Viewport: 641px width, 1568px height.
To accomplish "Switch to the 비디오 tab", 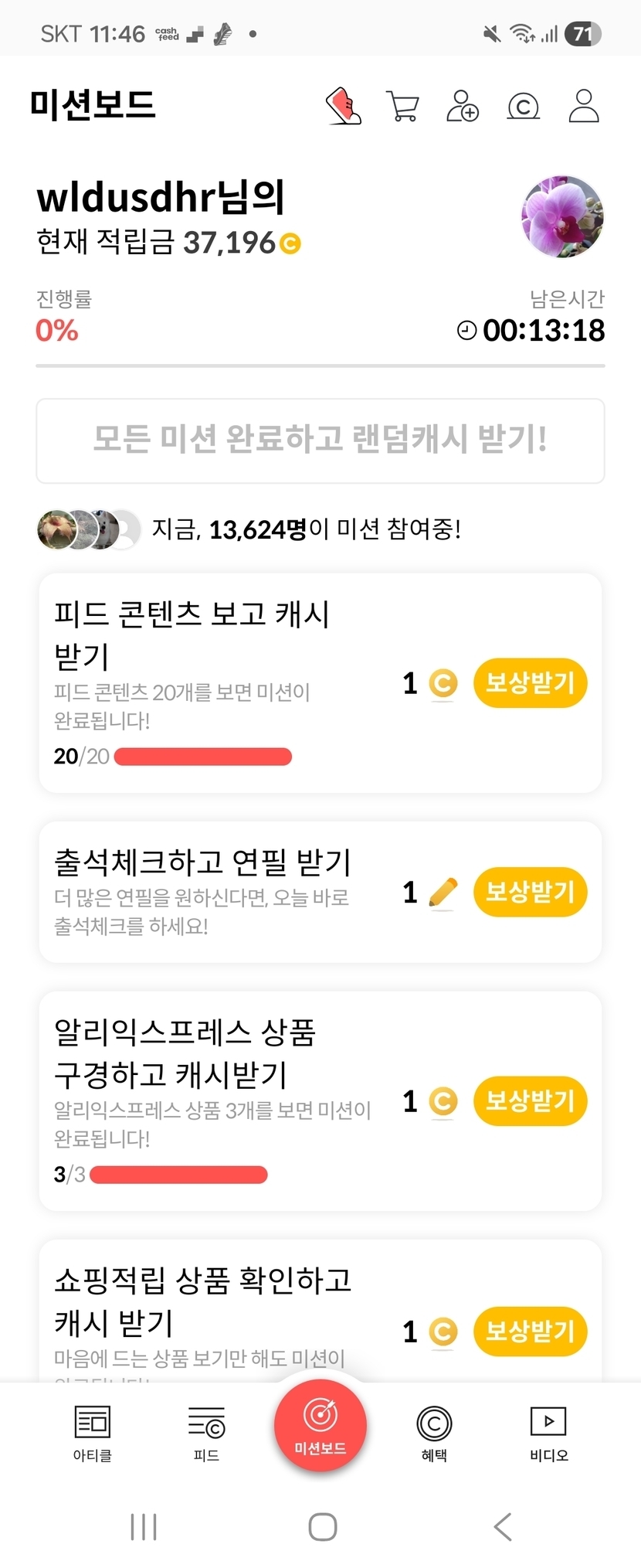I will coord(548,1434).
